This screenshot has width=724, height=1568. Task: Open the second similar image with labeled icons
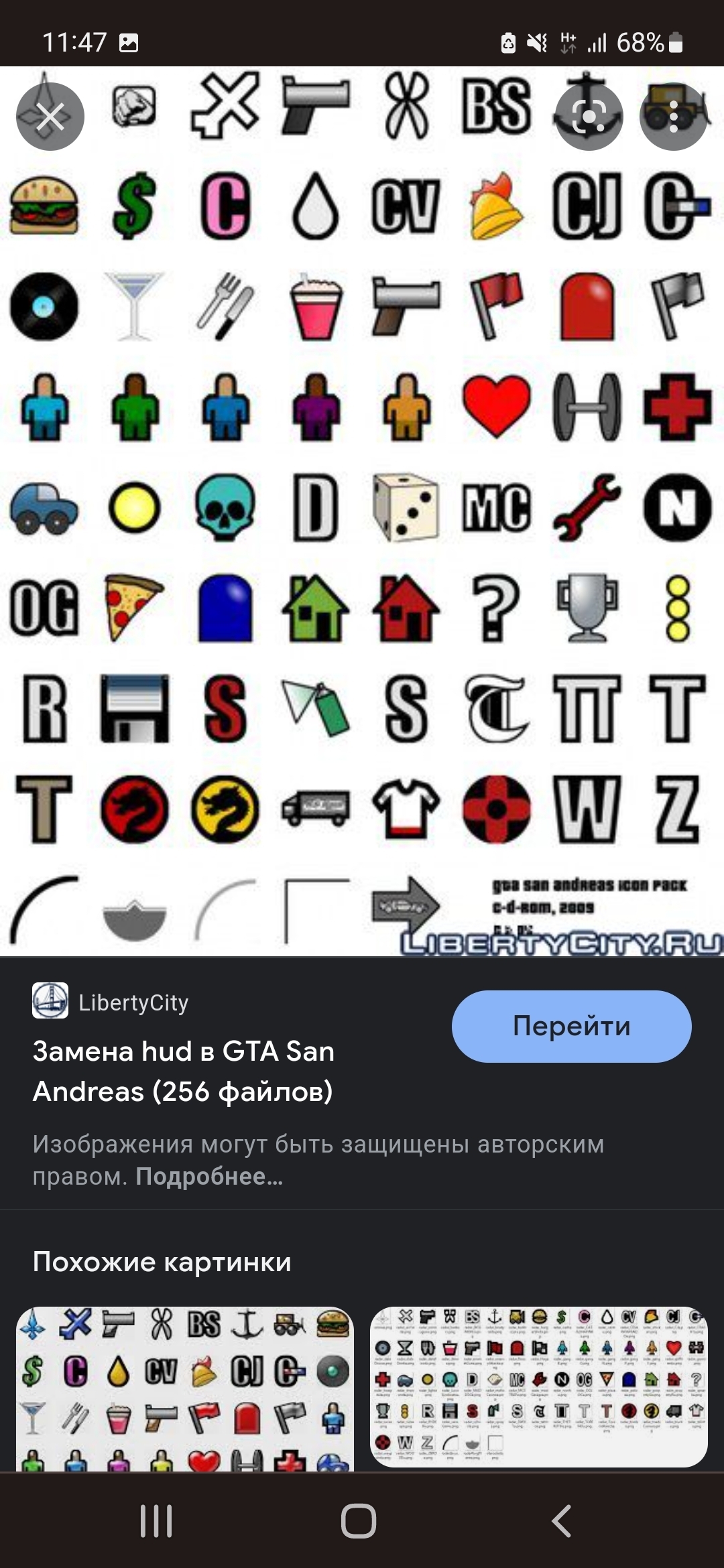pyautogui.click(x=538, y=1386)
